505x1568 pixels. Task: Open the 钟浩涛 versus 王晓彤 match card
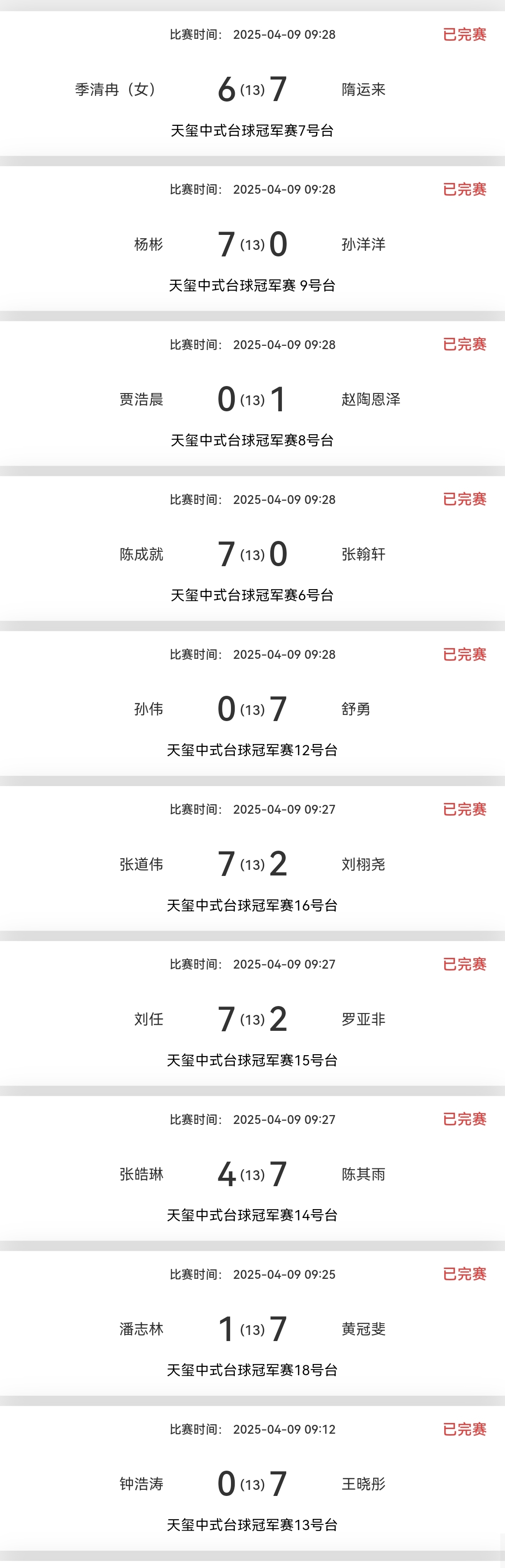tap(252, 1483)
